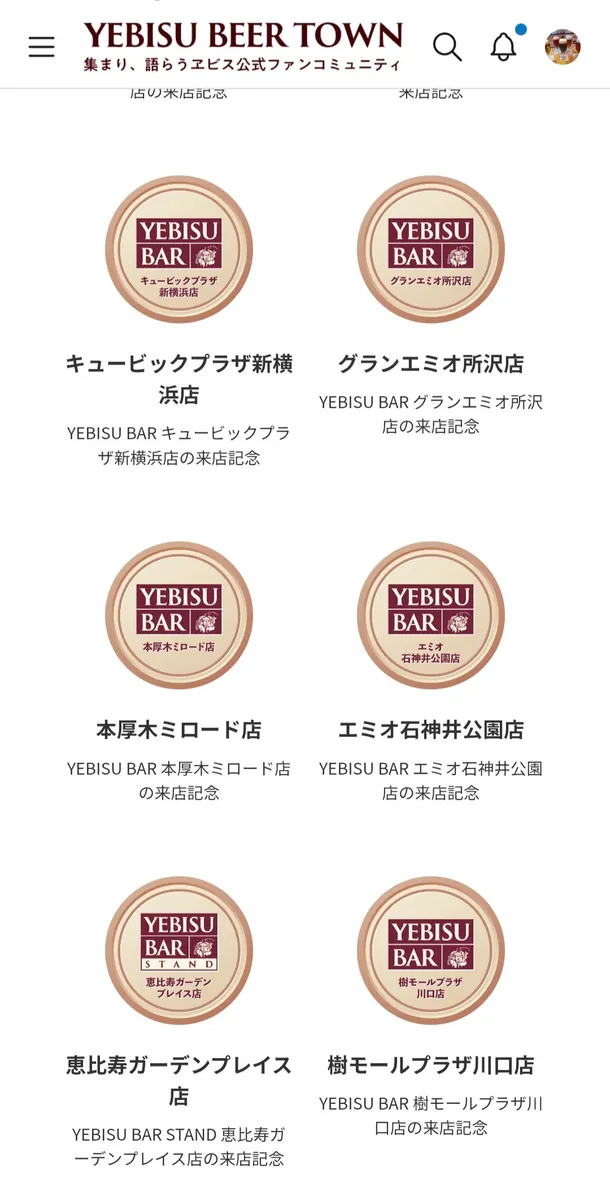View the エミオ石神井公園店 badge
This screenshot has height=1200, width=610.
coord(431,616)
